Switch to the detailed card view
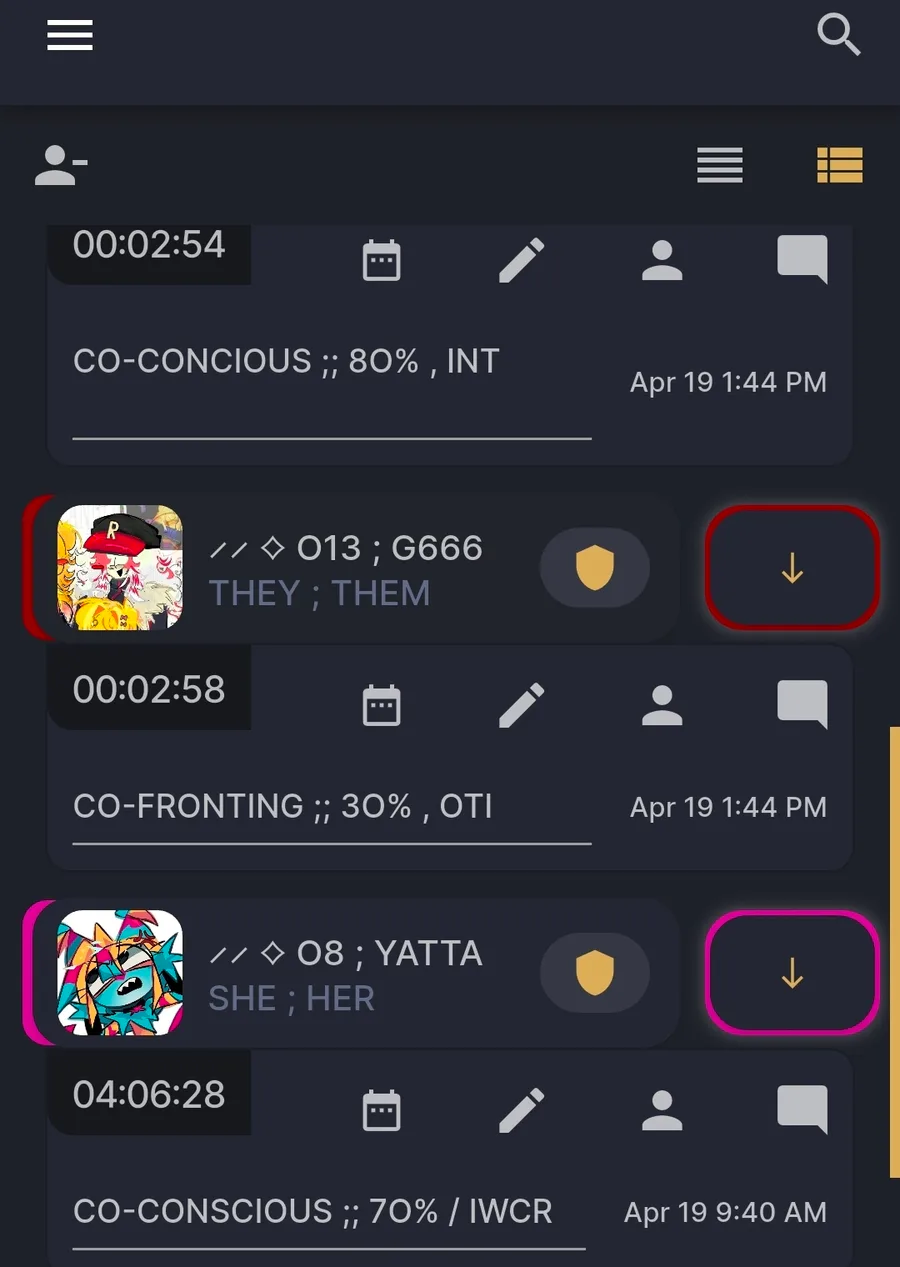 pos(840,165)
